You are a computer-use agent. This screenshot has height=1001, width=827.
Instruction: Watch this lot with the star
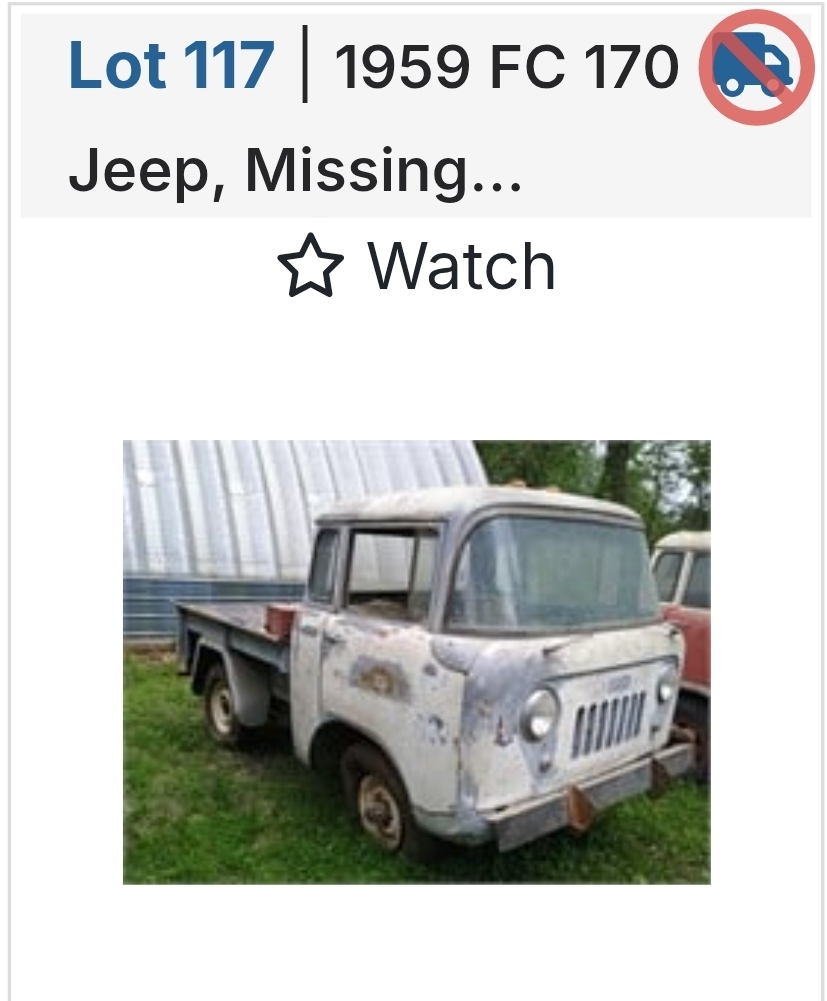(311, 266)
